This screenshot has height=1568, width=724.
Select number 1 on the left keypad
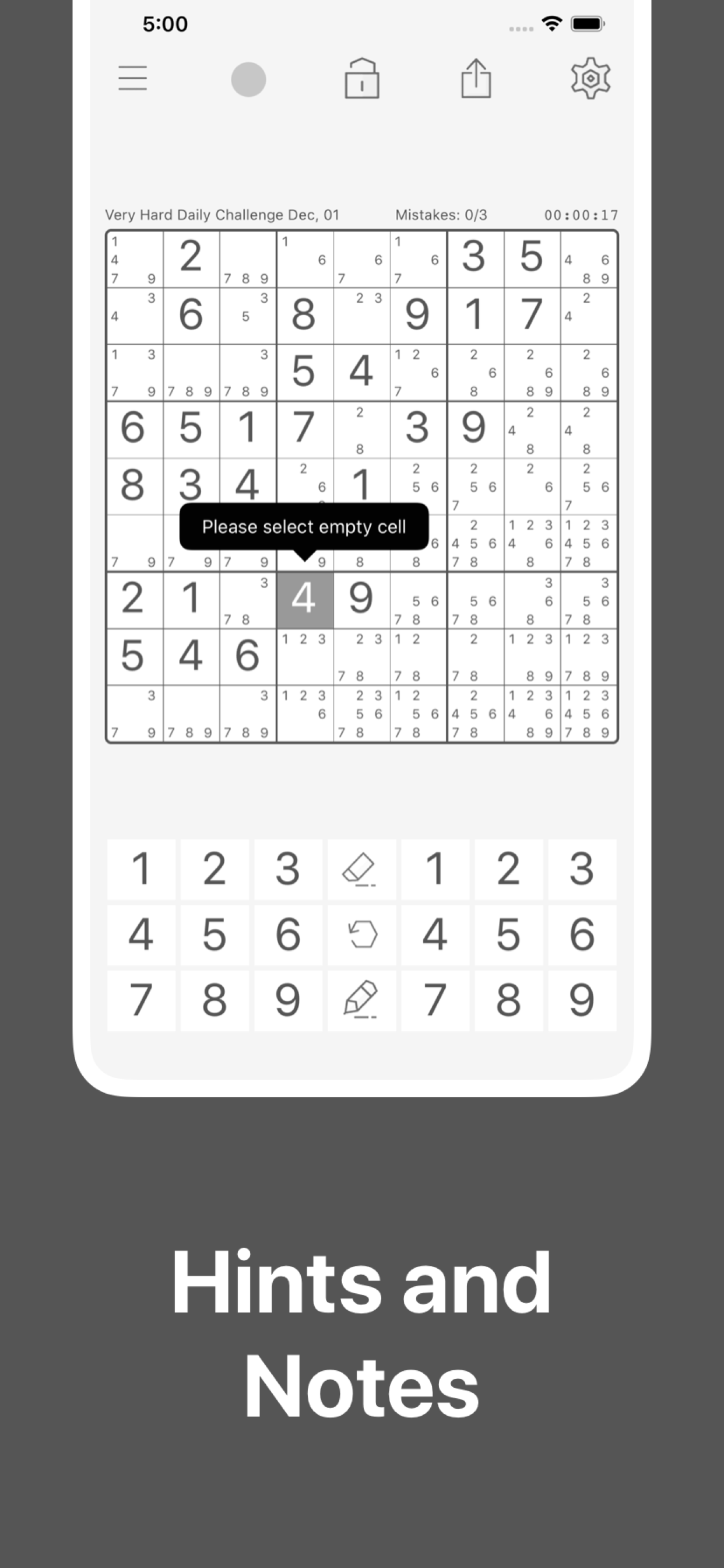click(141, 869)
